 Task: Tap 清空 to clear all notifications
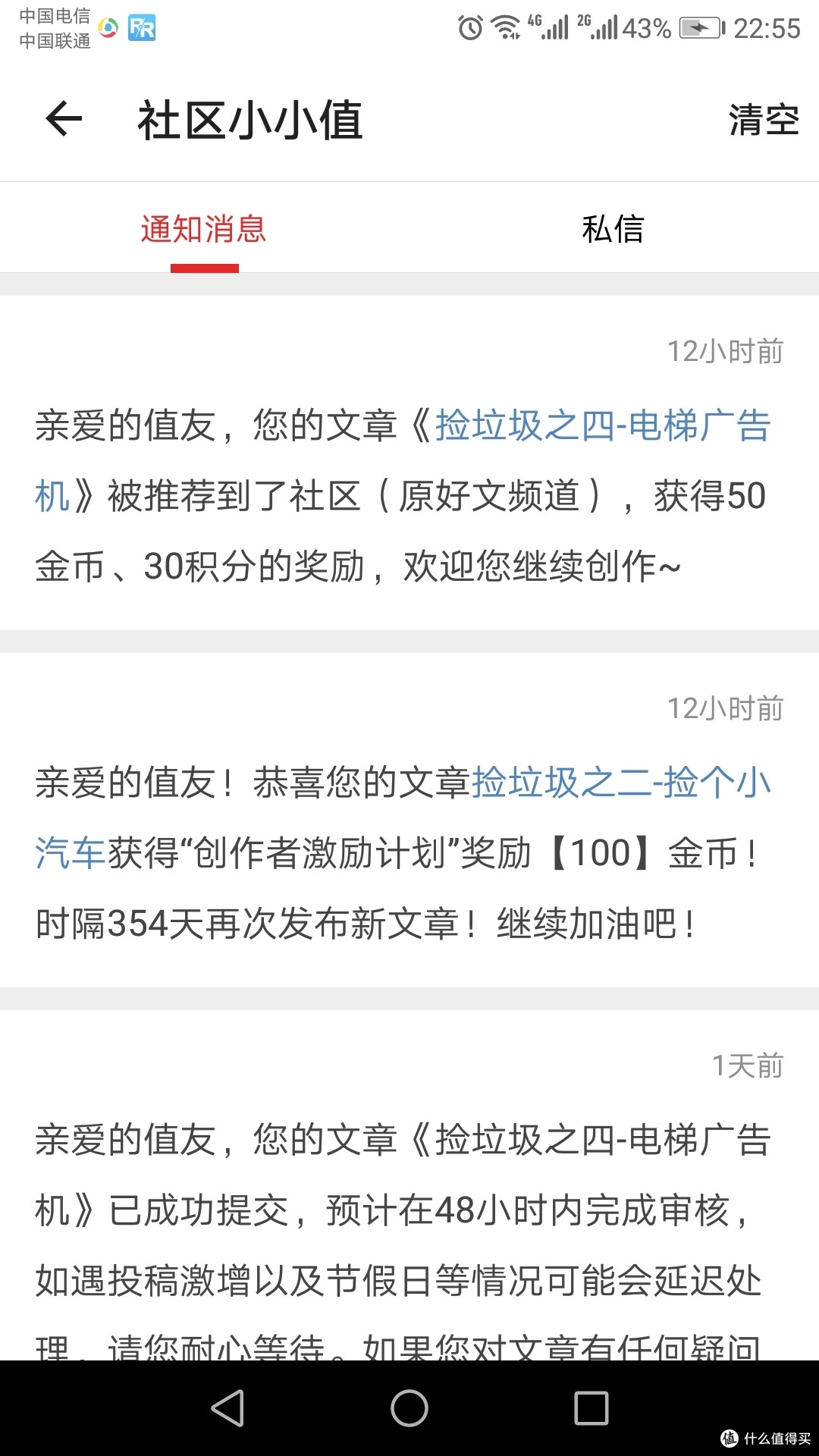[764, 120]
